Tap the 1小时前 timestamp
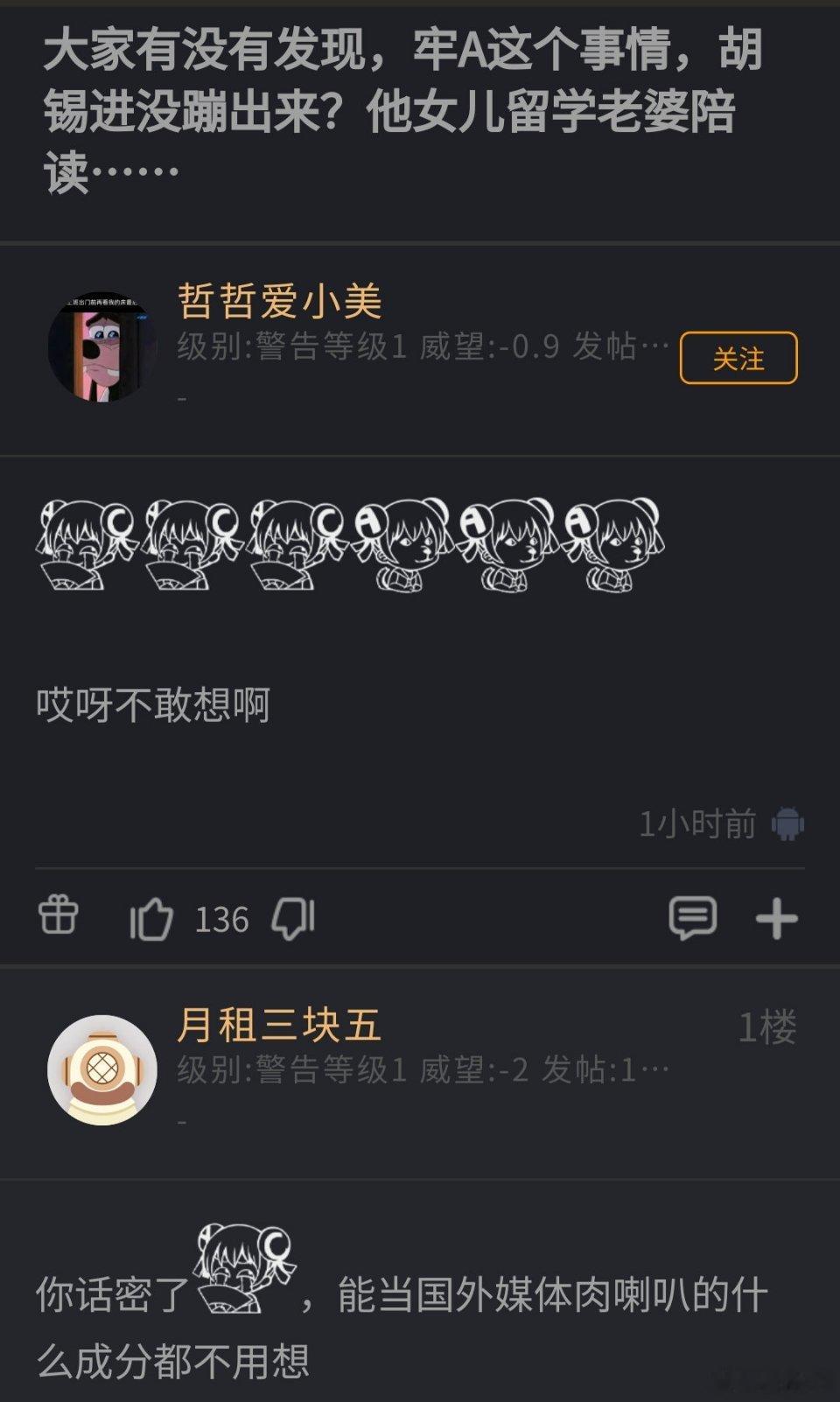This screenshot has width=840, height=1402. pos(694,821)
